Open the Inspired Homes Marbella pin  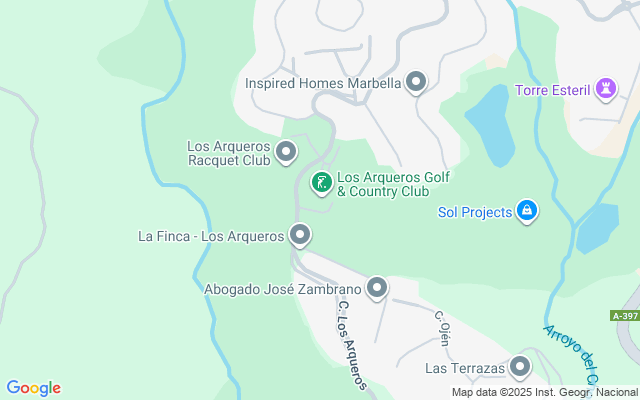416,83
